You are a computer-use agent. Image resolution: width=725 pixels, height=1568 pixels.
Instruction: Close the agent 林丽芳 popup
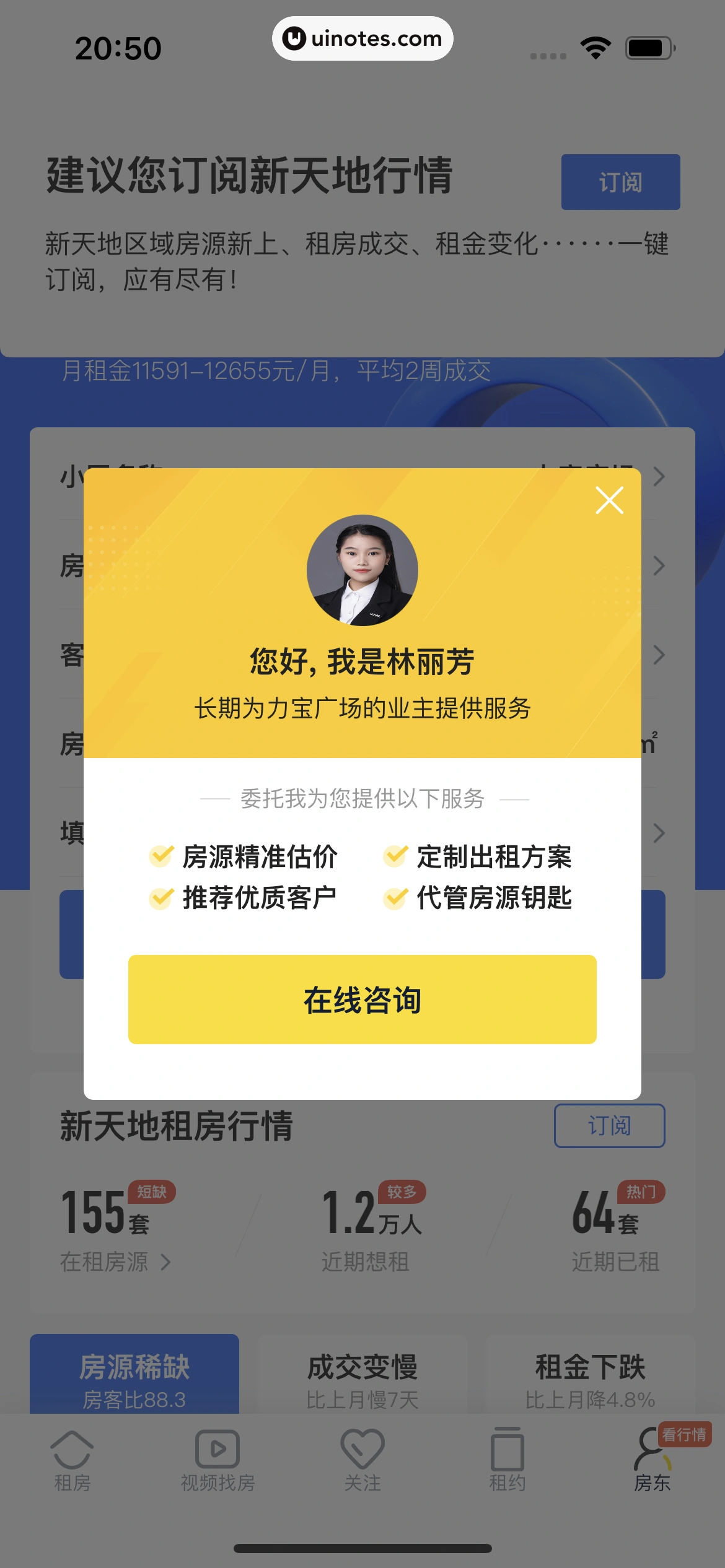tap(609, 500)
